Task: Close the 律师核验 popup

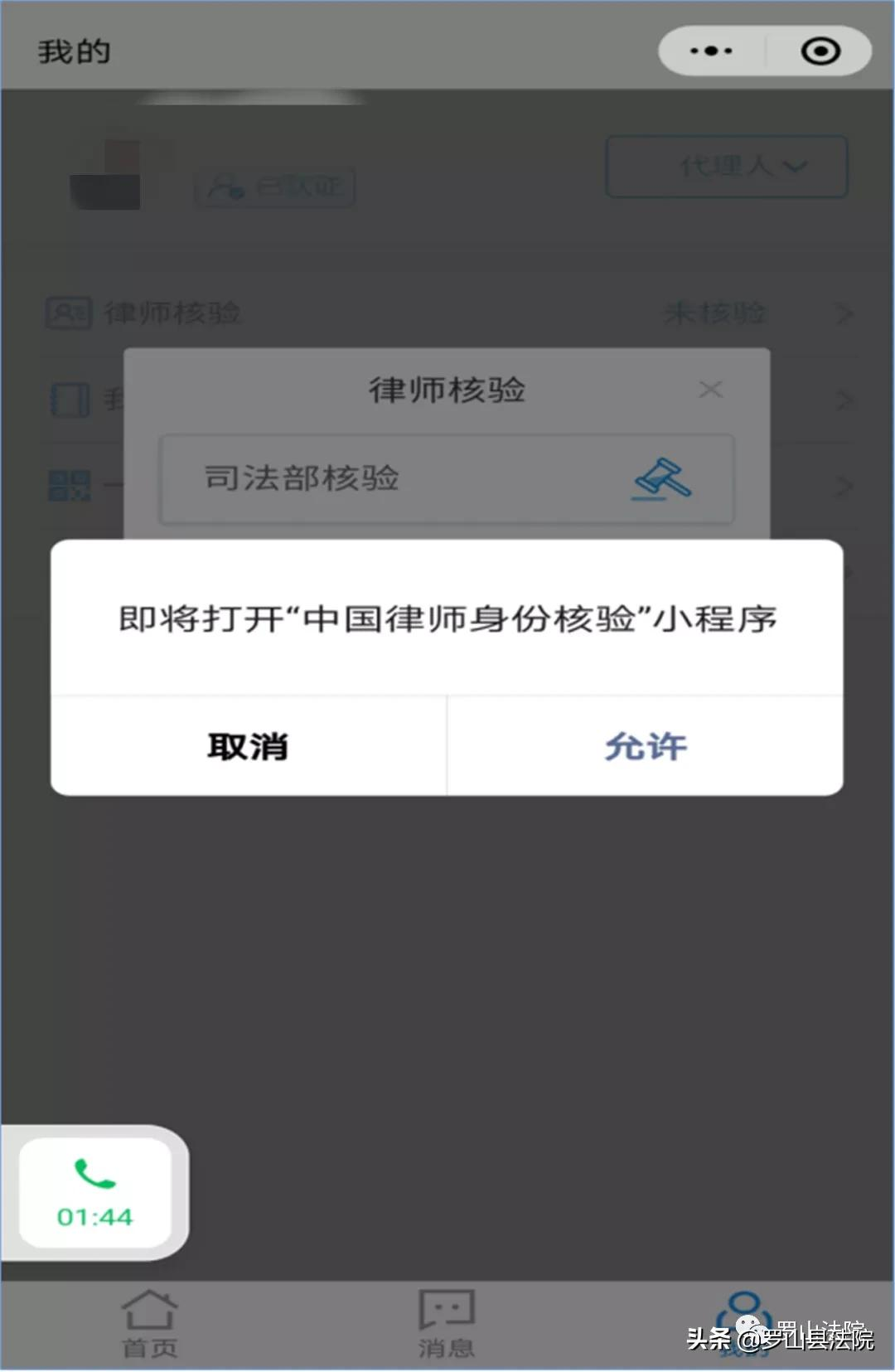Action: (710, 389)
